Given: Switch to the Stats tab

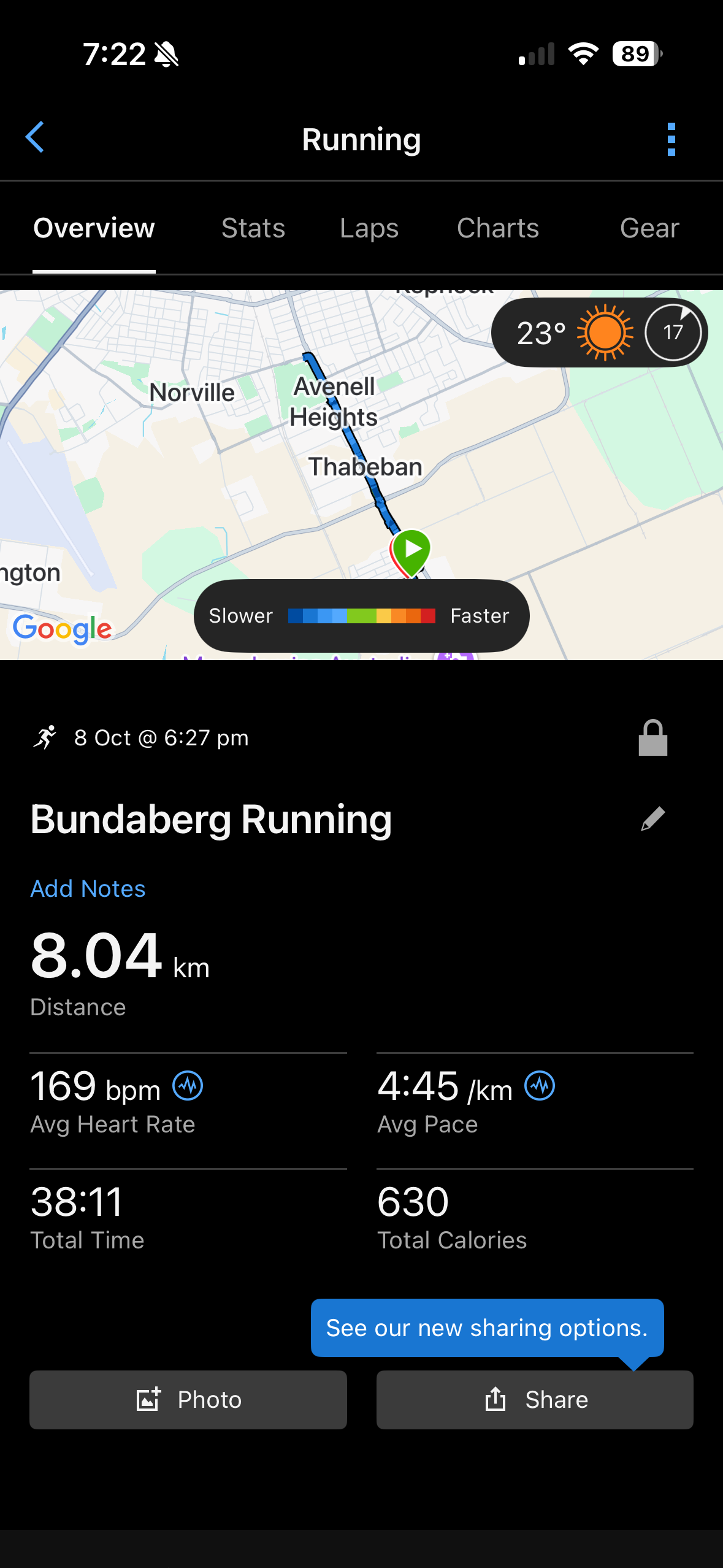Looking at the screenshot, I should (x=253, y=228).
